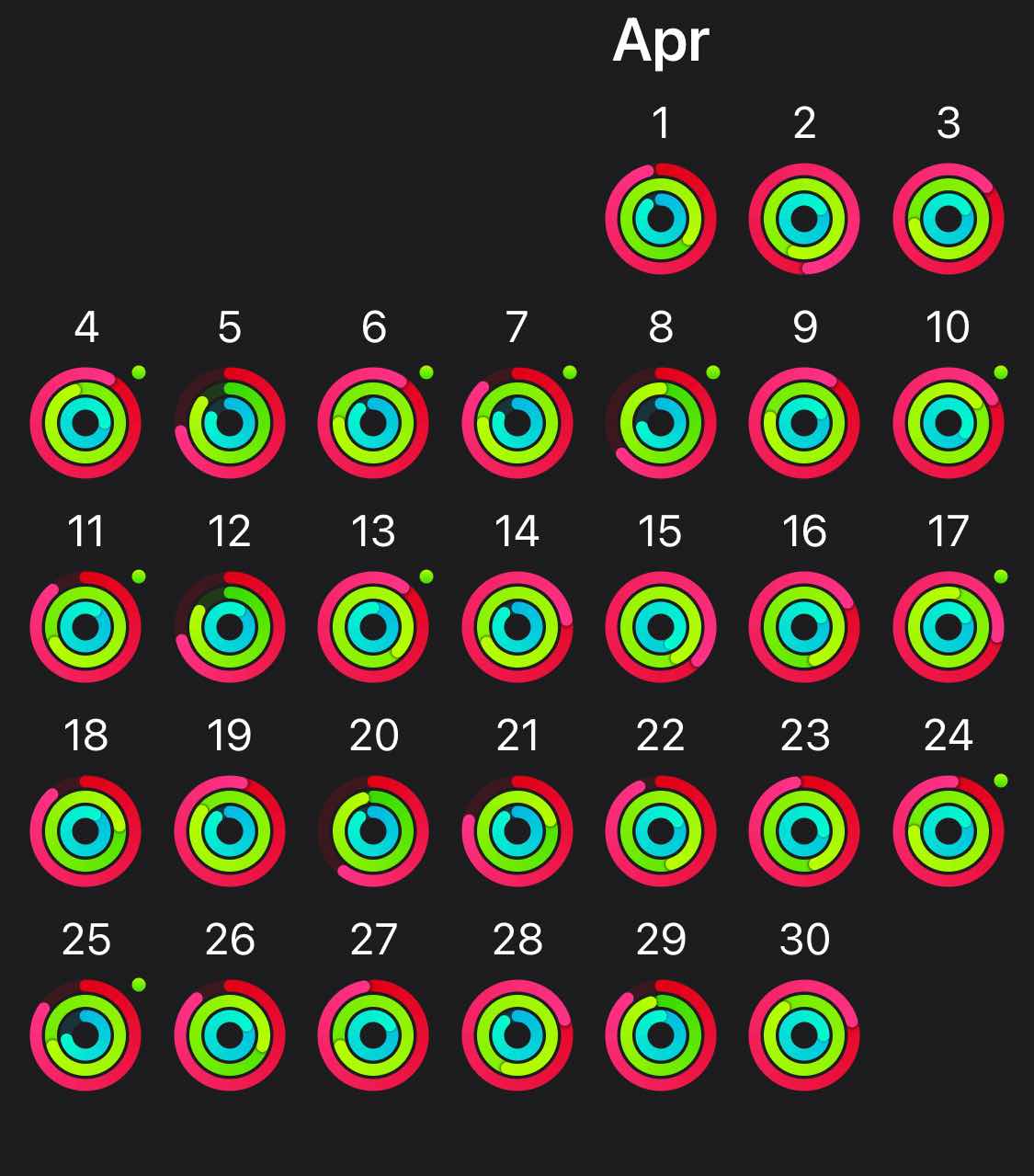The image size is (1034, 1176).
Task: Open April 5 activity summary
Action: 229,423
